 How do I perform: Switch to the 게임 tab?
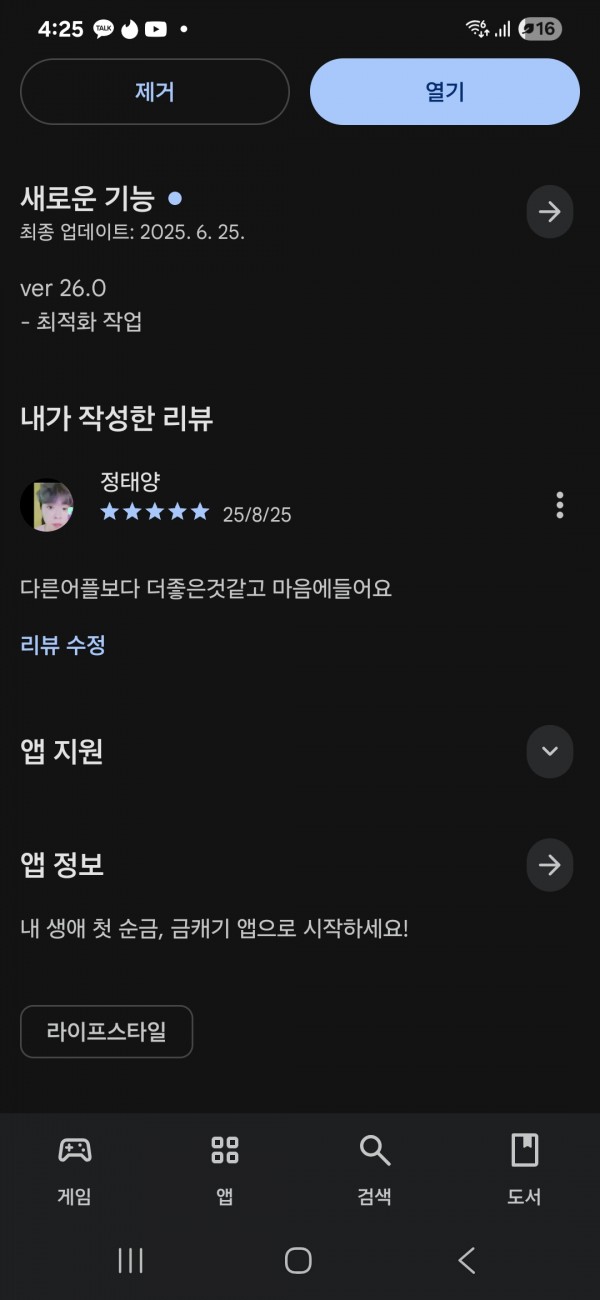tap(75, 1170)
